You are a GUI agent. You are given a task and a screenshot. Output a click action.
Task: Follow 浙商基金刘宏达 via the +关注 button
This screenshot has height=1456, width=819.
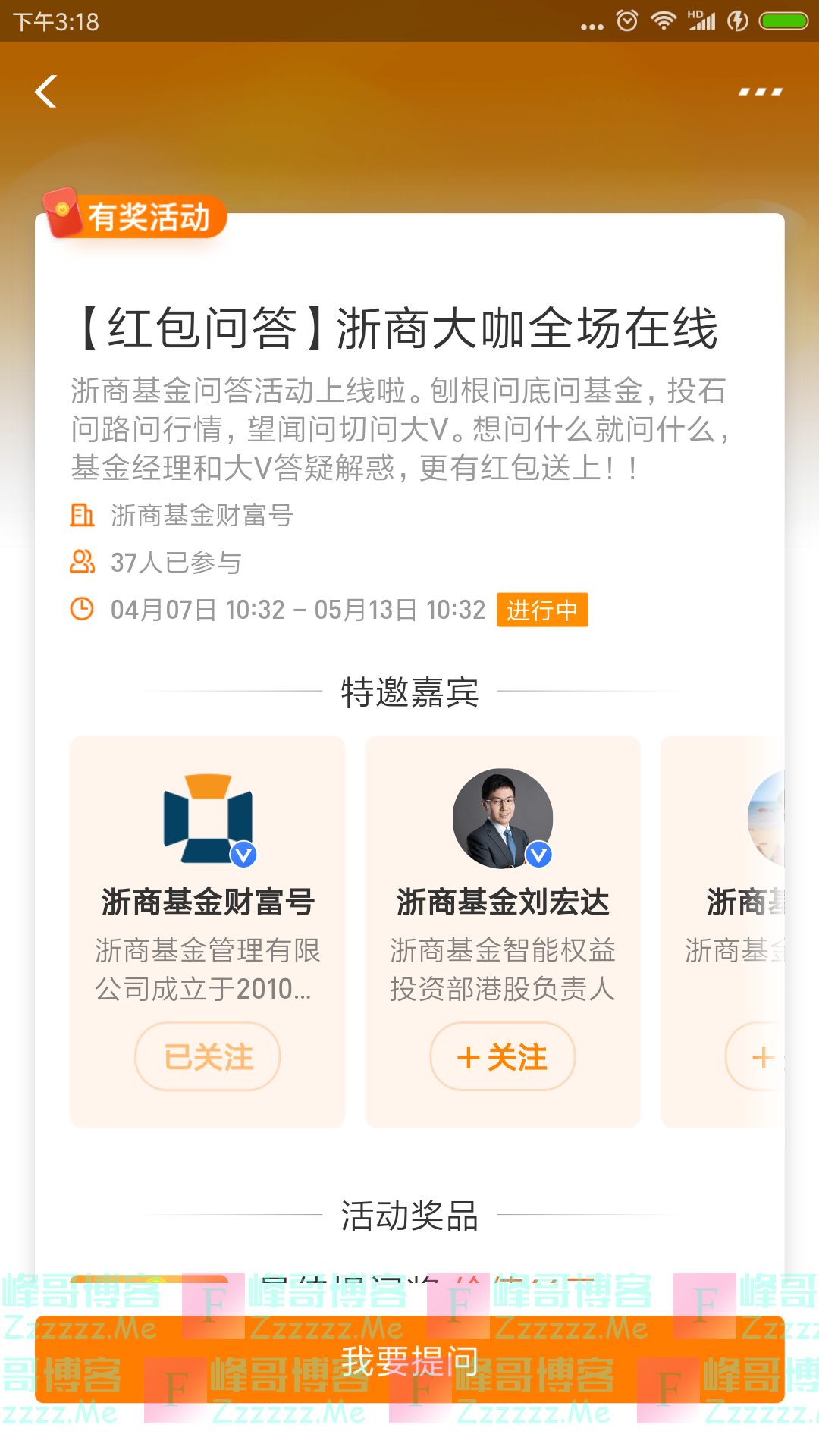[503, 1056]
